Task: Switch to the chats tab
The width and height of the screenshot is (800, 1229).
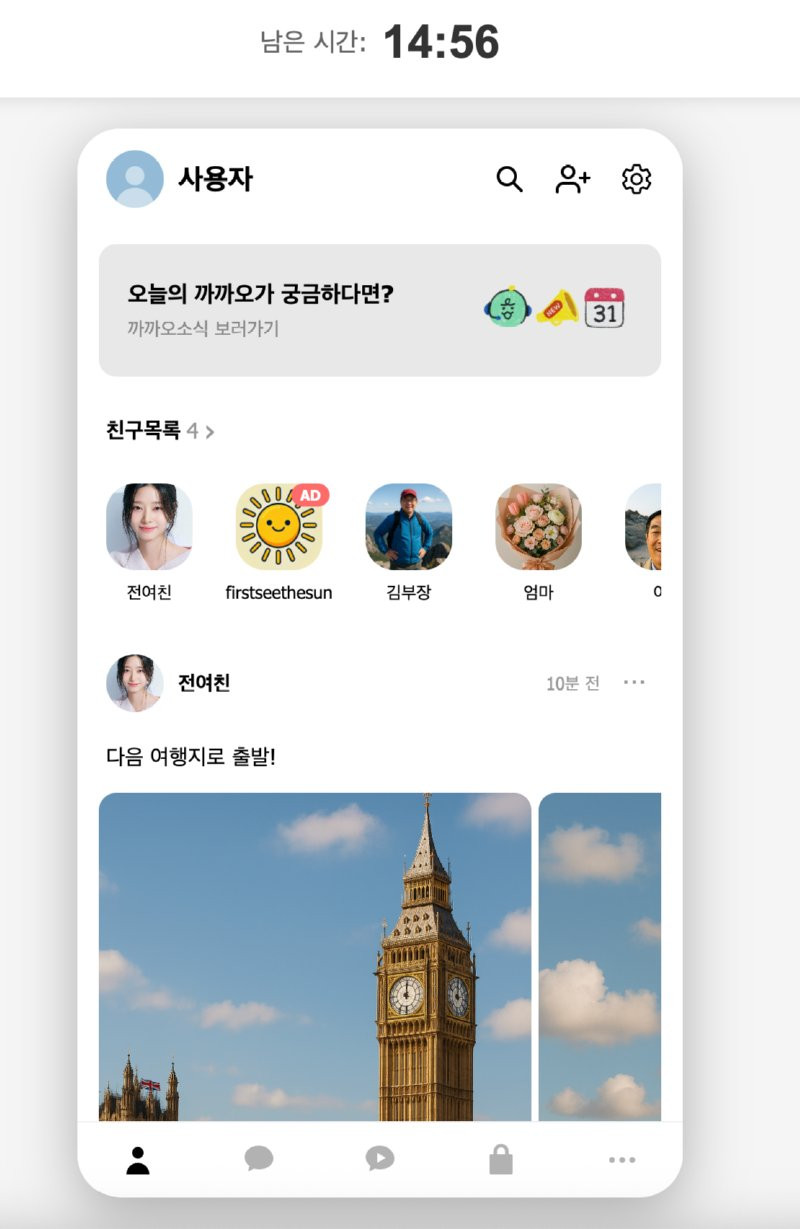Action: (259, 1160)
